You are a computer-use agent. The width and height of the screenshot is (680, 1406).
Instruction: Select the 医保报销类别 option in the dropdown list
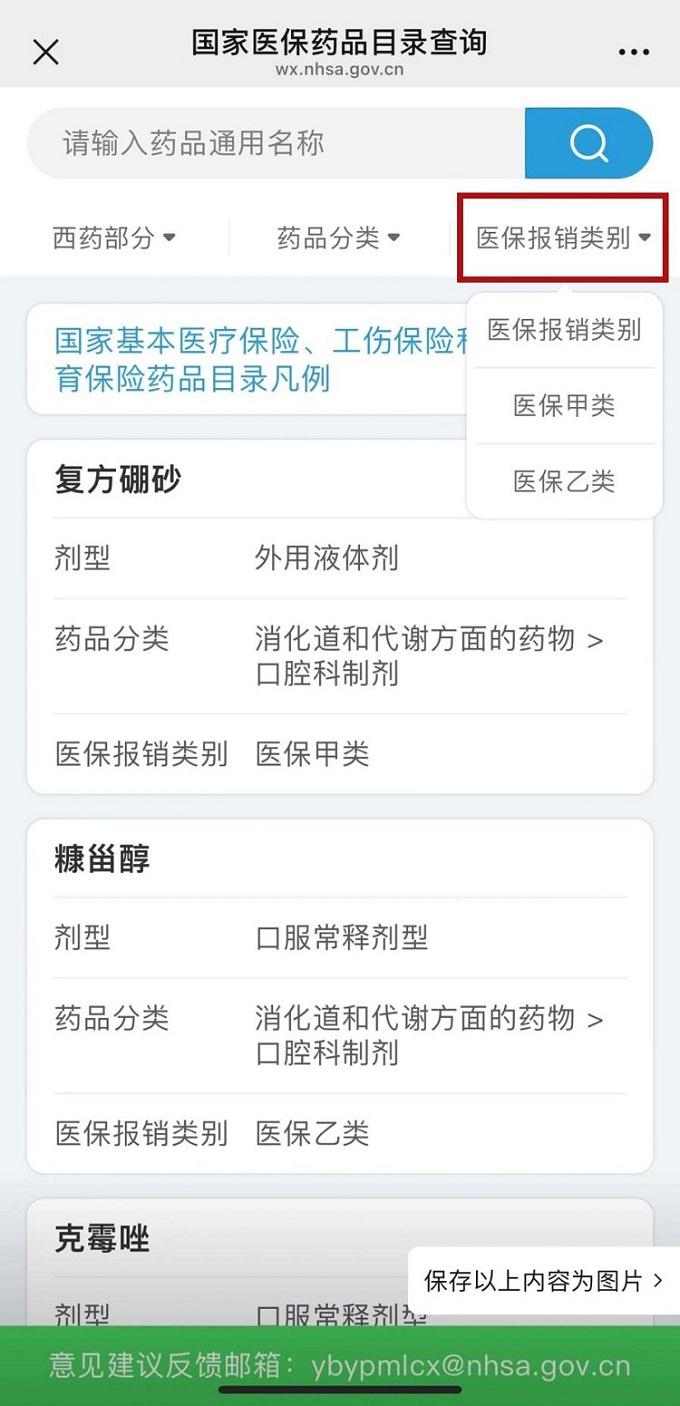point(564,330)
